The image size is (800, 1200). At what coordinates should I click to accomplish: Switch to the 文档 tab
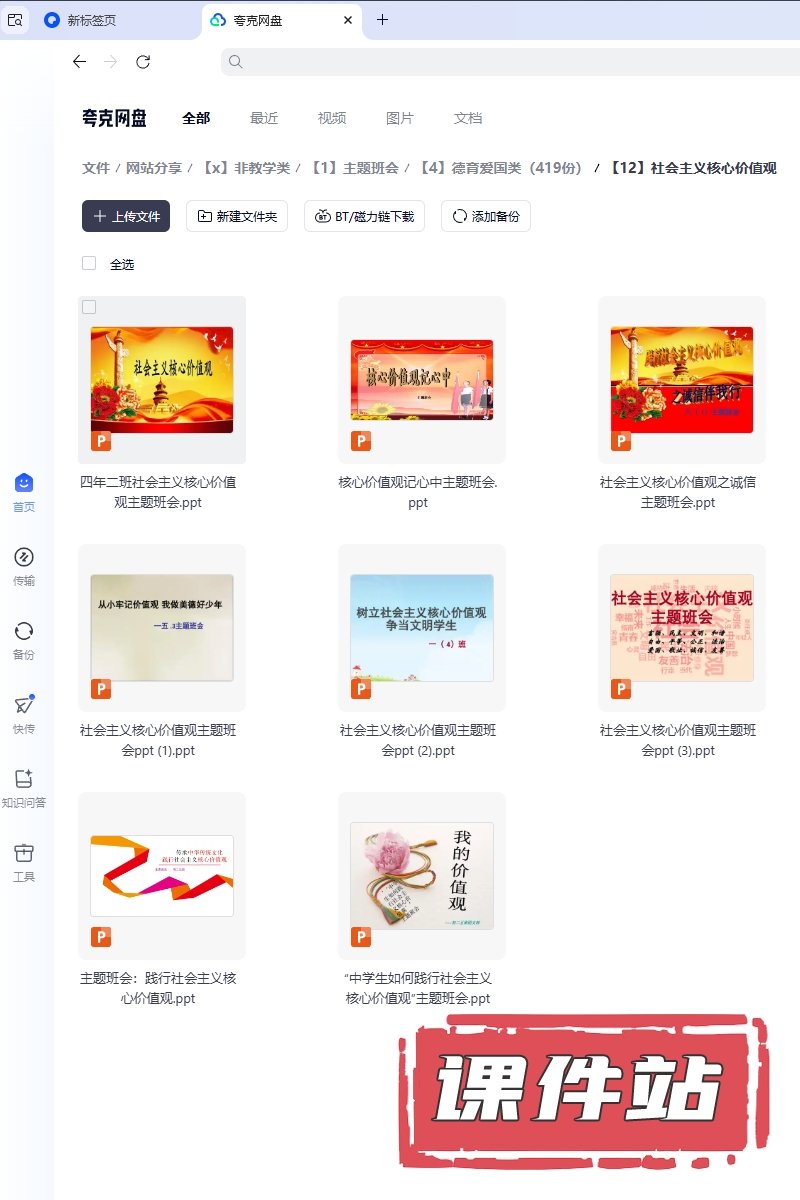coord(468,118)
